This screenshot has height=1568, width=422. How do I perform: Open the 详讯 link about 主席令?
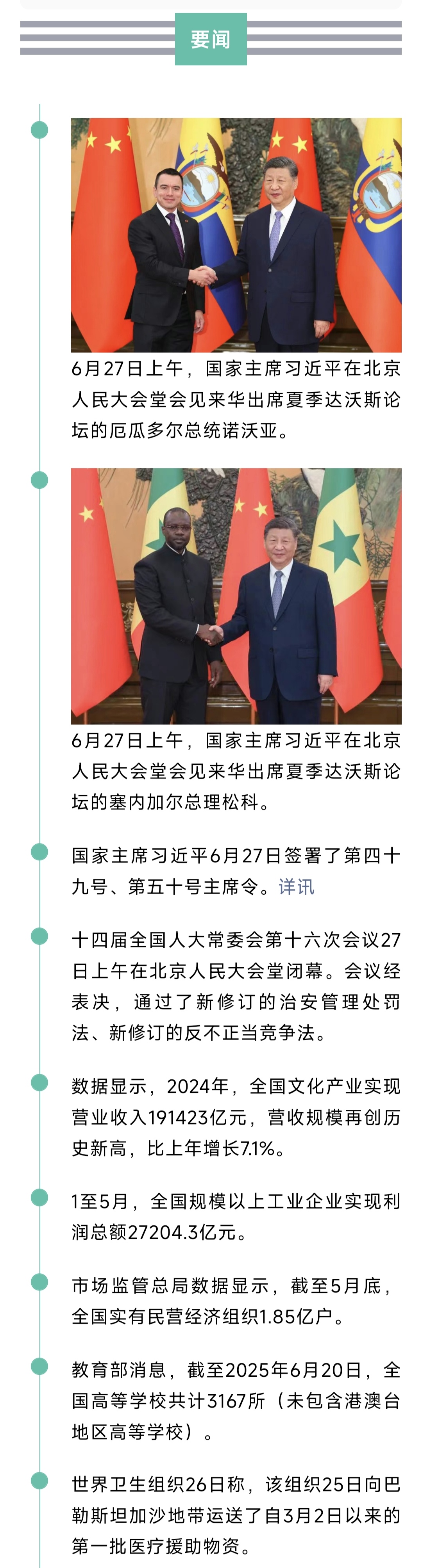(296, 886)
